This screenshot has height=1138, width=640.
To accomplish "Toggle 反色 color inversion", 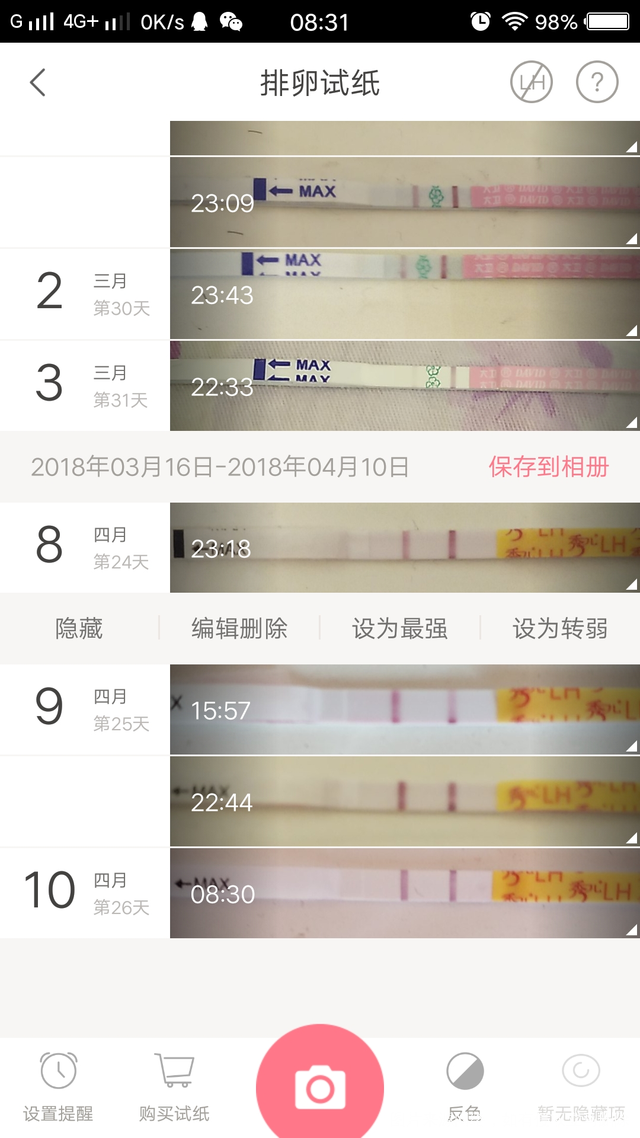I will [465, 1086].
